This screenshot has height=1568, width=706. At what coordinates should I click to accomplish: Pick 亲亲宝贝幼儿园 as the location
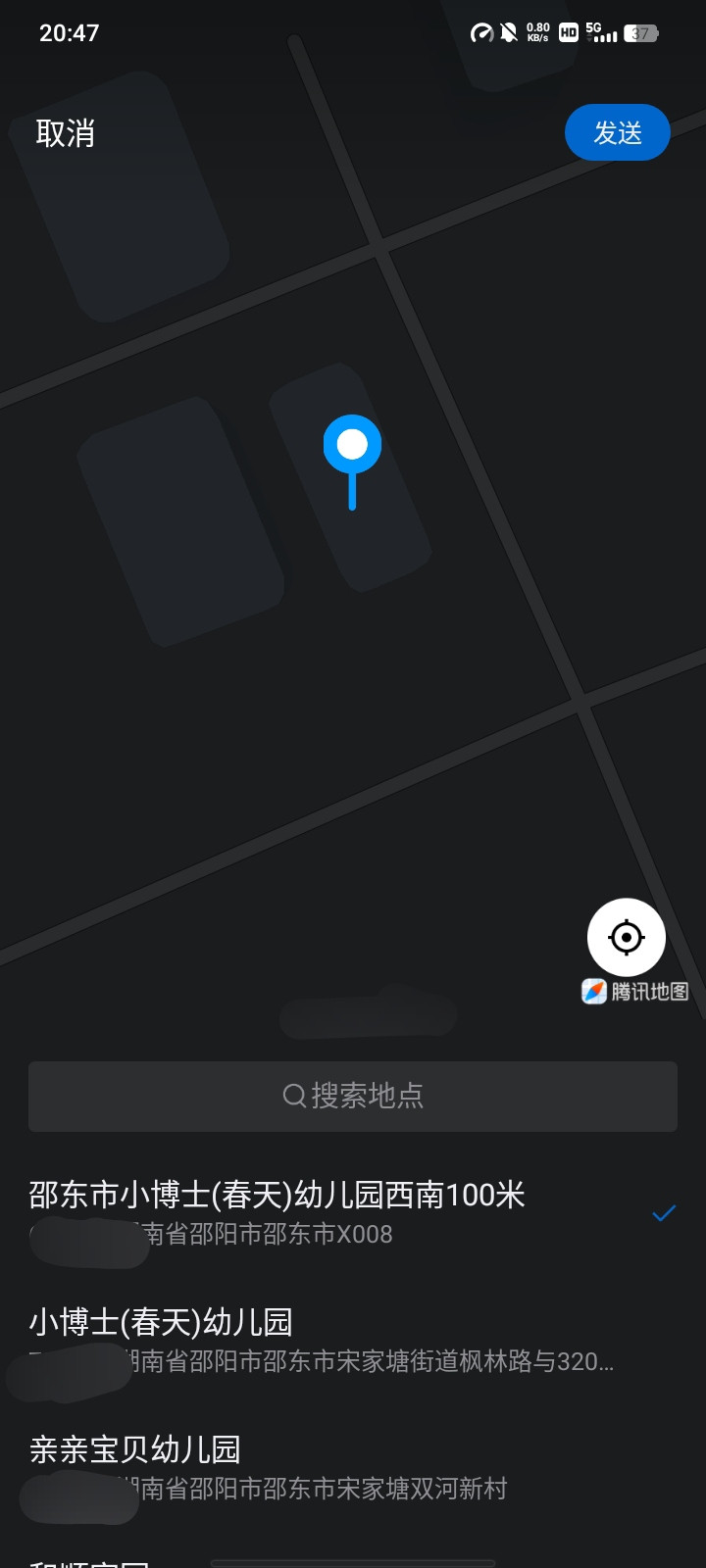pyautogui.click(x=353, y=1468)
